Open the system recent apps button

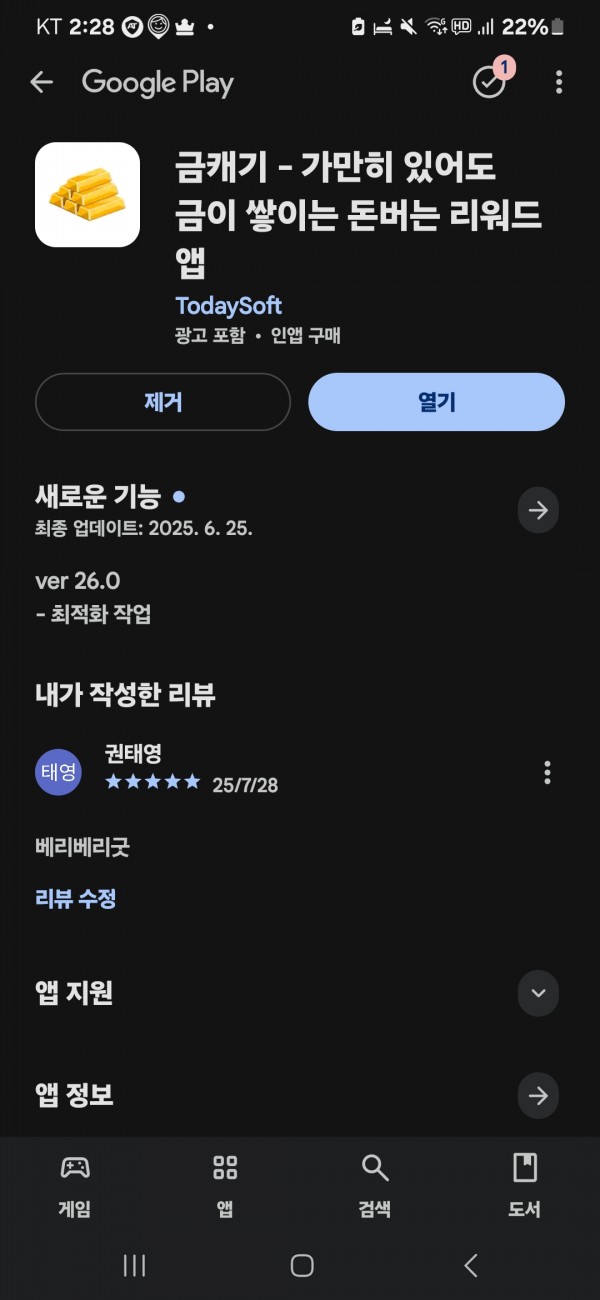[x=134, y=1265]
